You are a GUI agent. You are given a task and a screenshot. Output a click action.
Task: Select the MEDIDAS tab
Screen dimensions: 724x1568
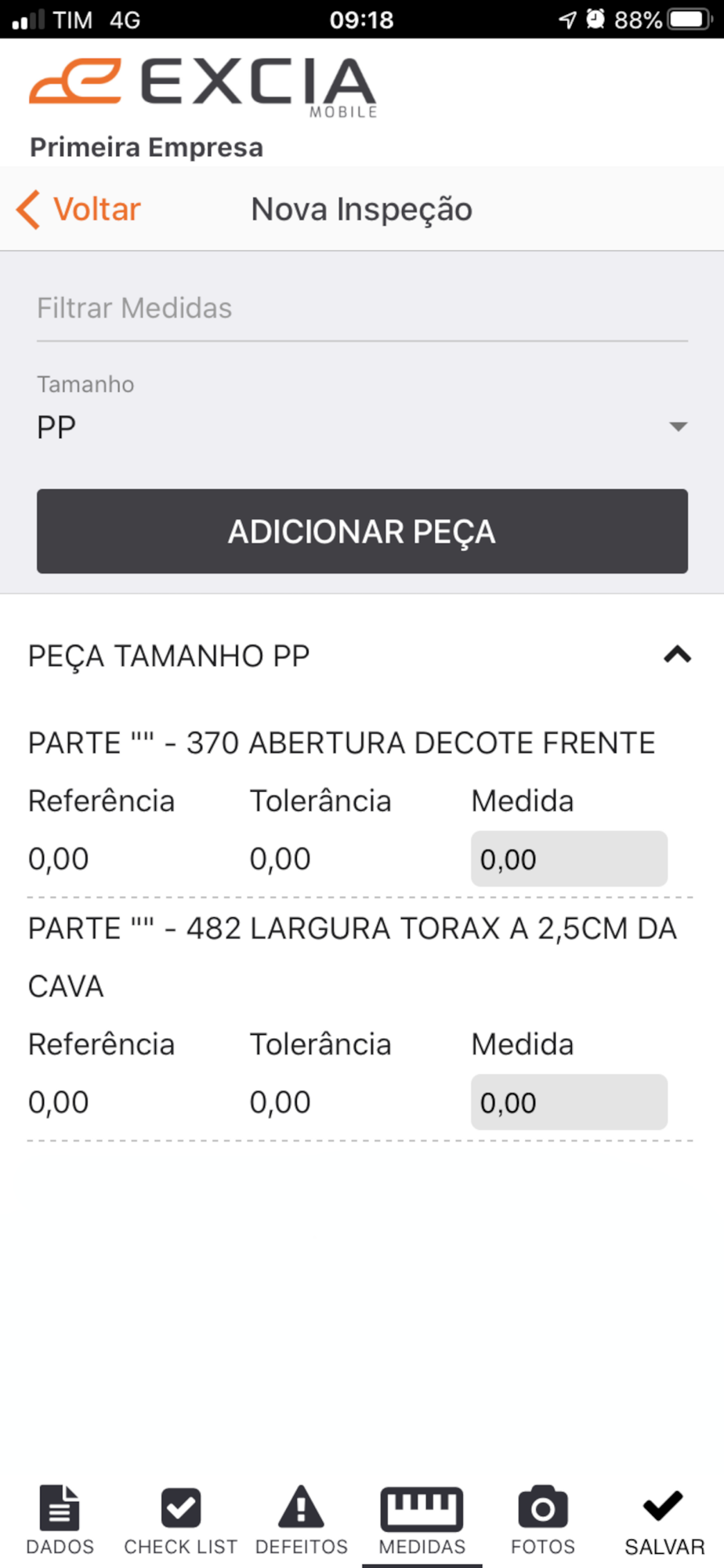coord(422,1519)
